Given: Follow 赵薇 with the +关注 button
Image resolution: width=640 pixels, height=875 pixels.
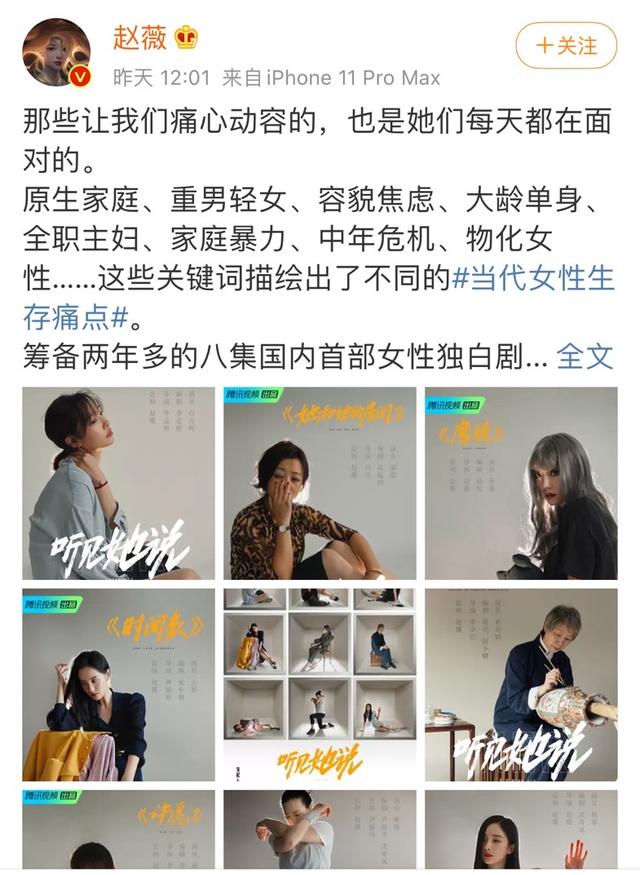Looking at the screenshot, I should click(566, 45).
